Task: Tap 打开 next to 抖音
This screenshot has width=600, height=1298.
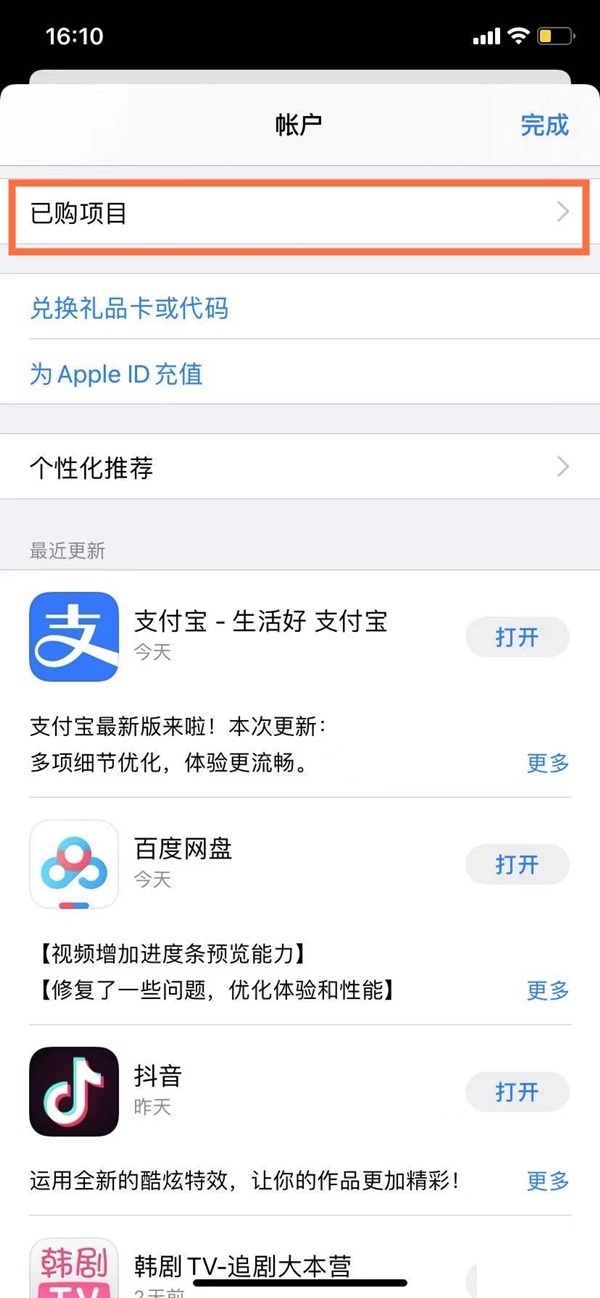Action: (517, 1091)
